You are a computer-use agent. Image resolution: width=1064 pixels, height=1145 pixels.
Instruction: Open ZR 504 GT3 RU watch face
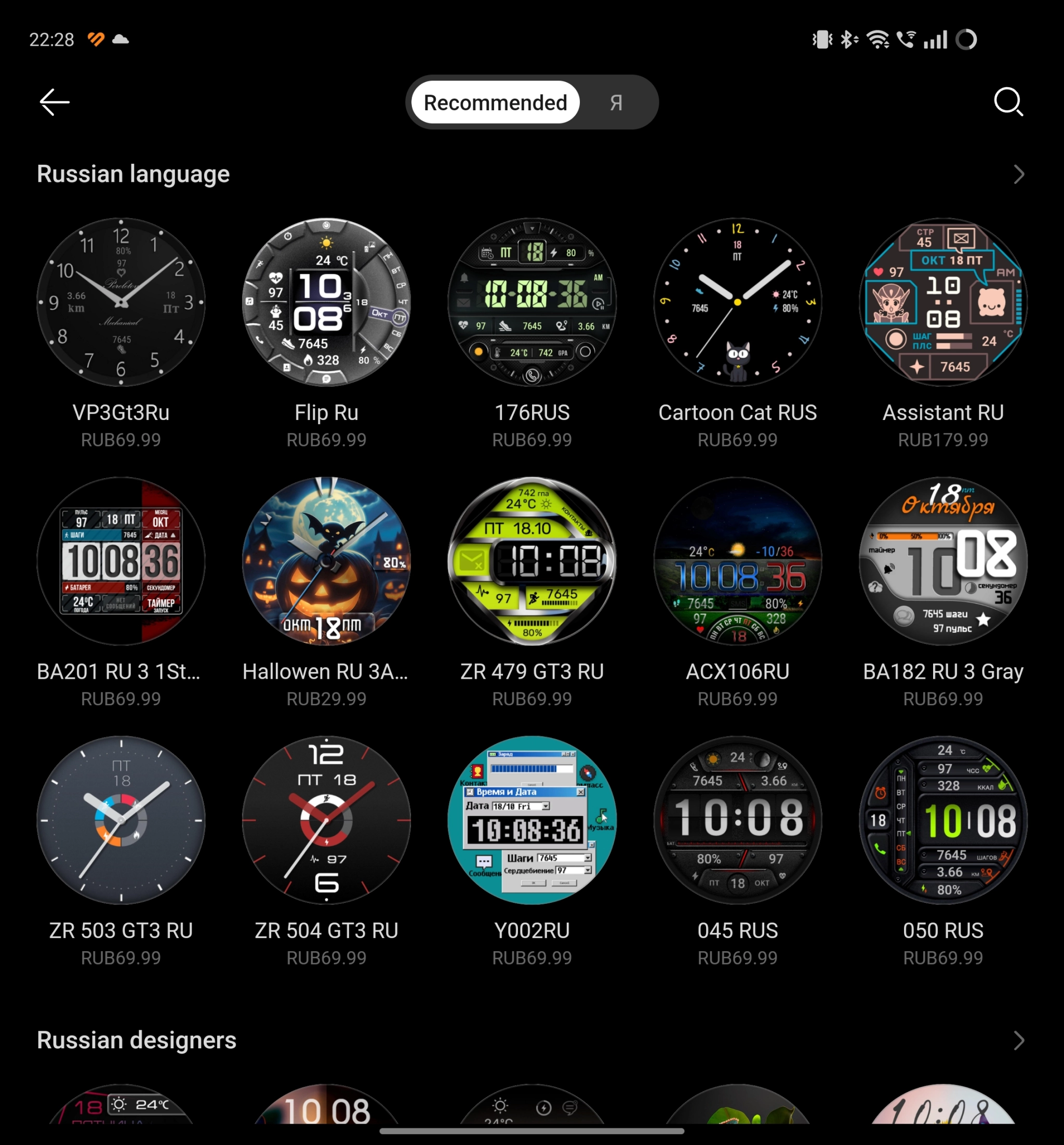coord(326,820)
